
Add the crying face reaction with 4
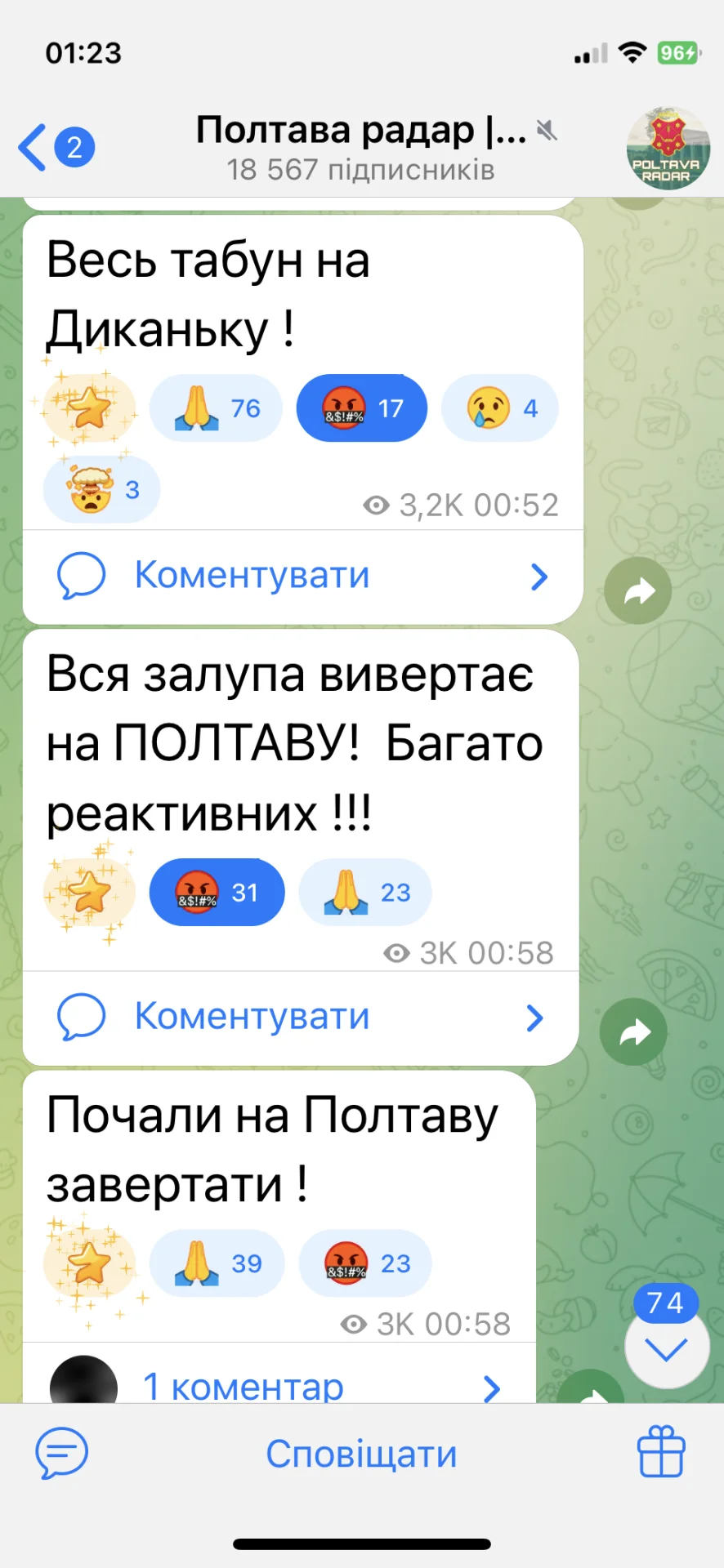[500, 408]
